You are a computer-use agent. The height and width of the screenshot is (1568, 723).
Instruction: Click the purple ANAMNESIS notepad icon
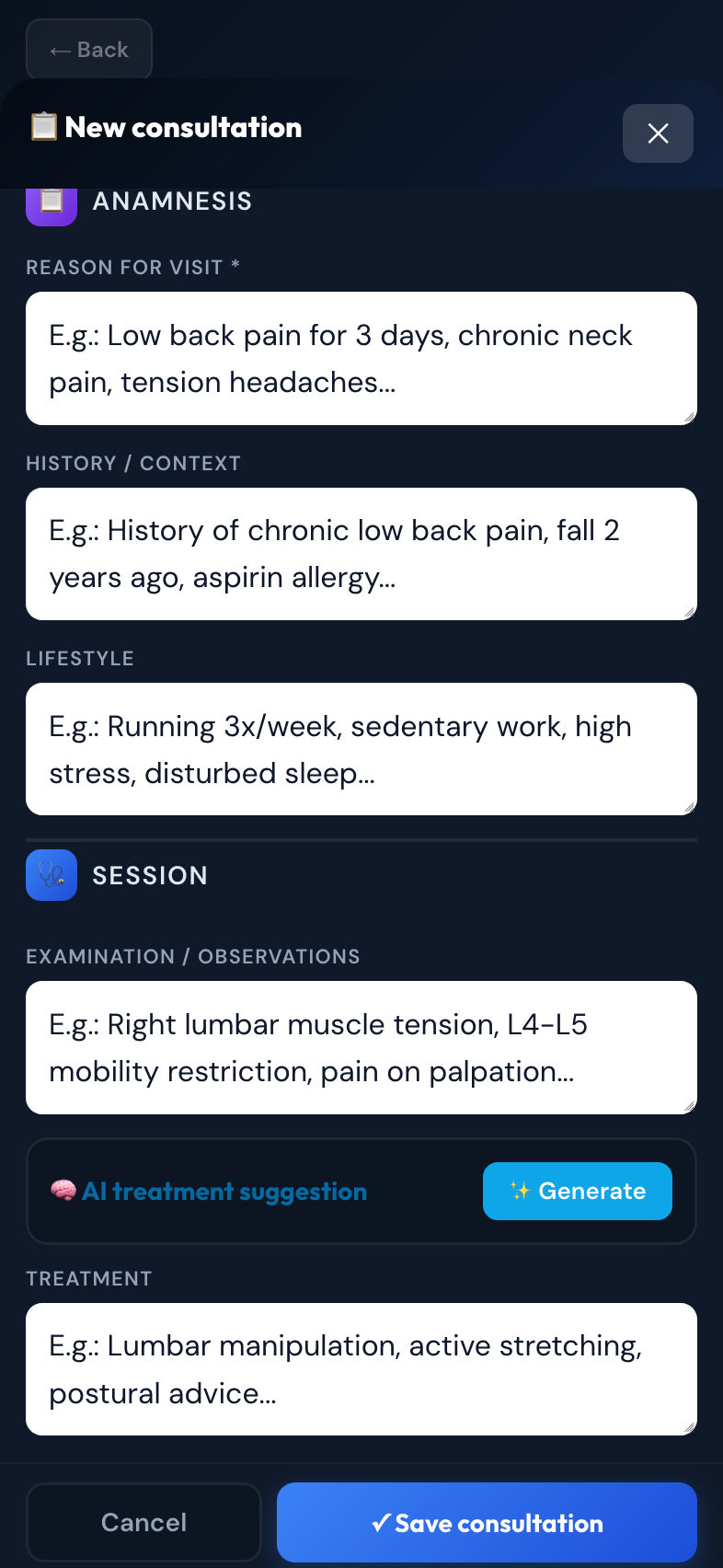pyautogui.click(x=51, y=201)
